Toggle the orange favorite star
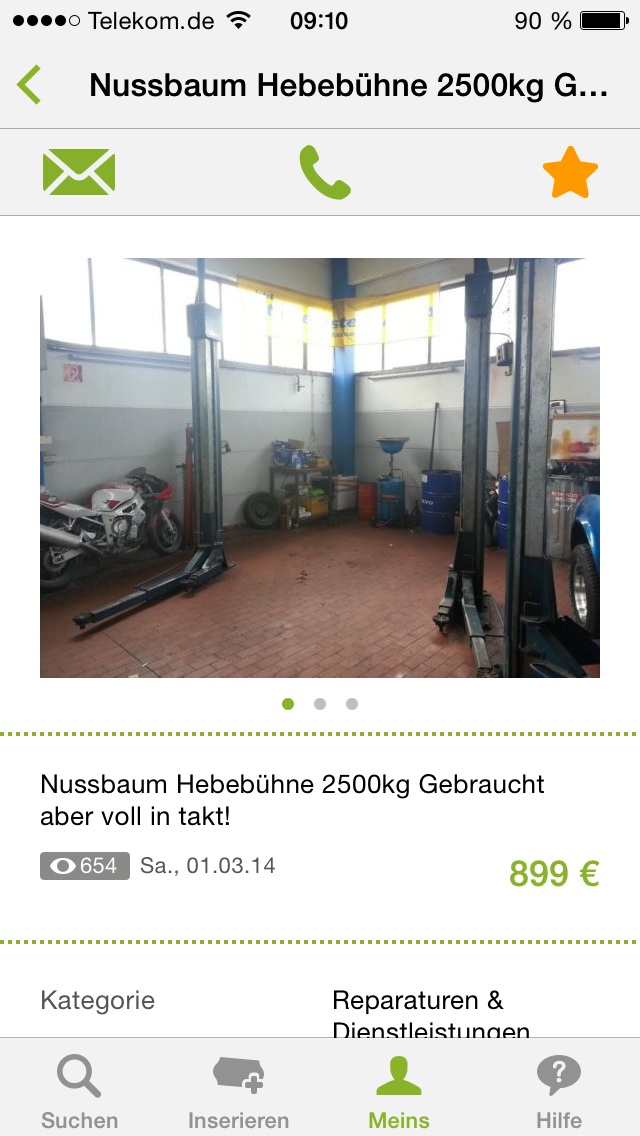This screenshot has height=1136, width=640. tap(570, 172)
